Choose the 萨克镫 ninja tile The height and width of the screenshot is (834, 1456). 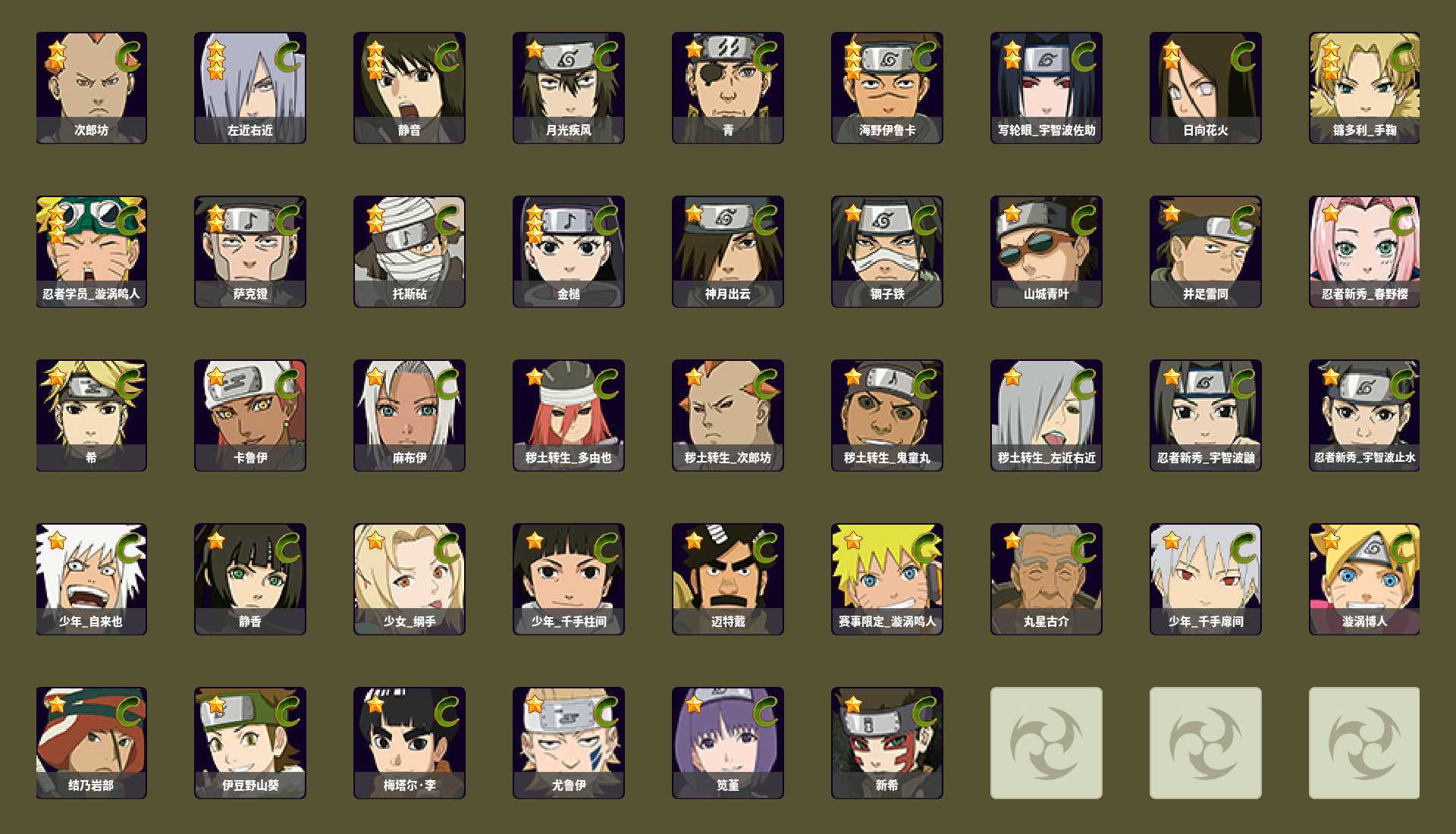pyautogui.click(x=250, y=251)
